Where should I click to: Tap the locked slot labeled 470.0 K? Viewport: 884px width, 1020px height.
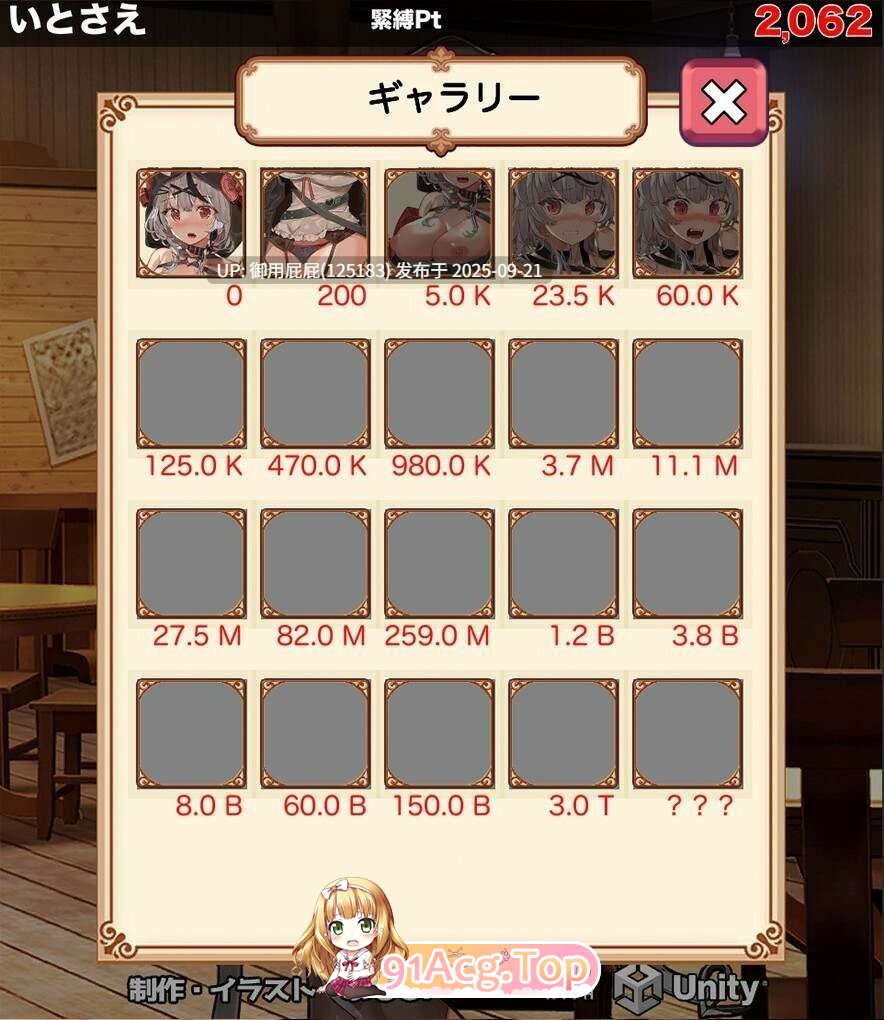click(x=315, y=393)
